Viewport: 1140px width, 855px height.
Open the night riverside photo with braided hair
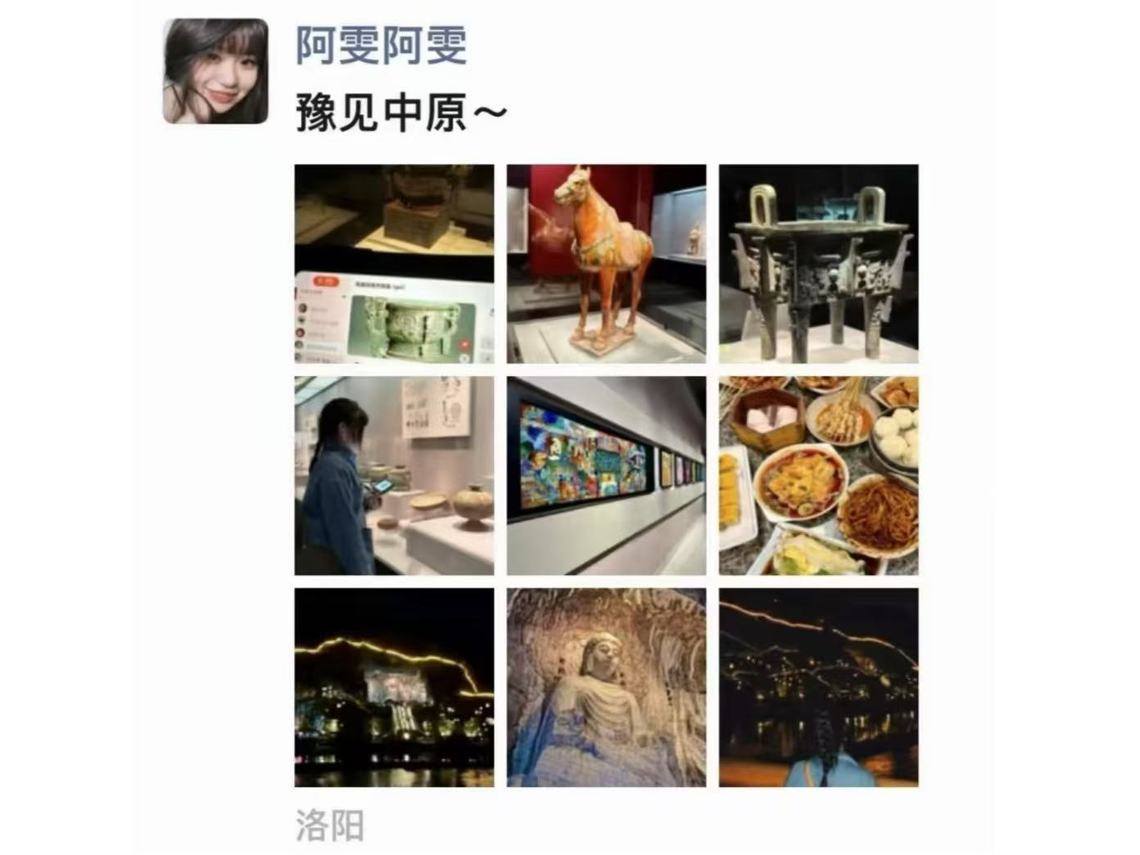818,687
